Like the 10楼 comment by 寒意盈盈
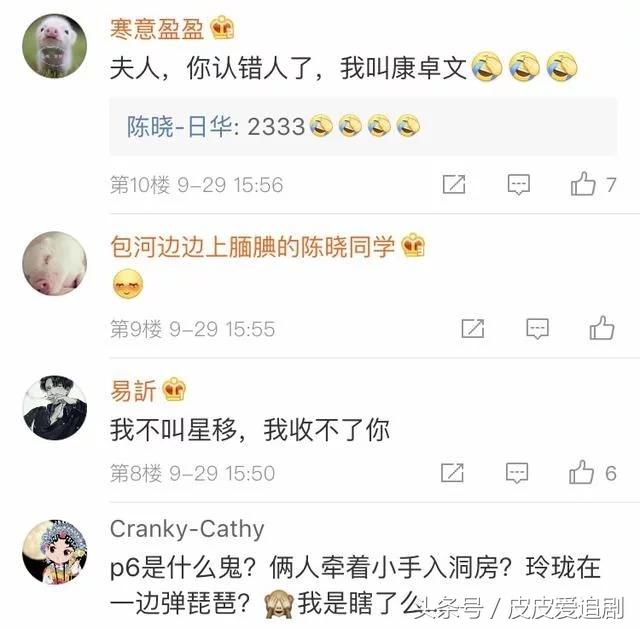Screen dimensions: 640x629 (583, 184)
